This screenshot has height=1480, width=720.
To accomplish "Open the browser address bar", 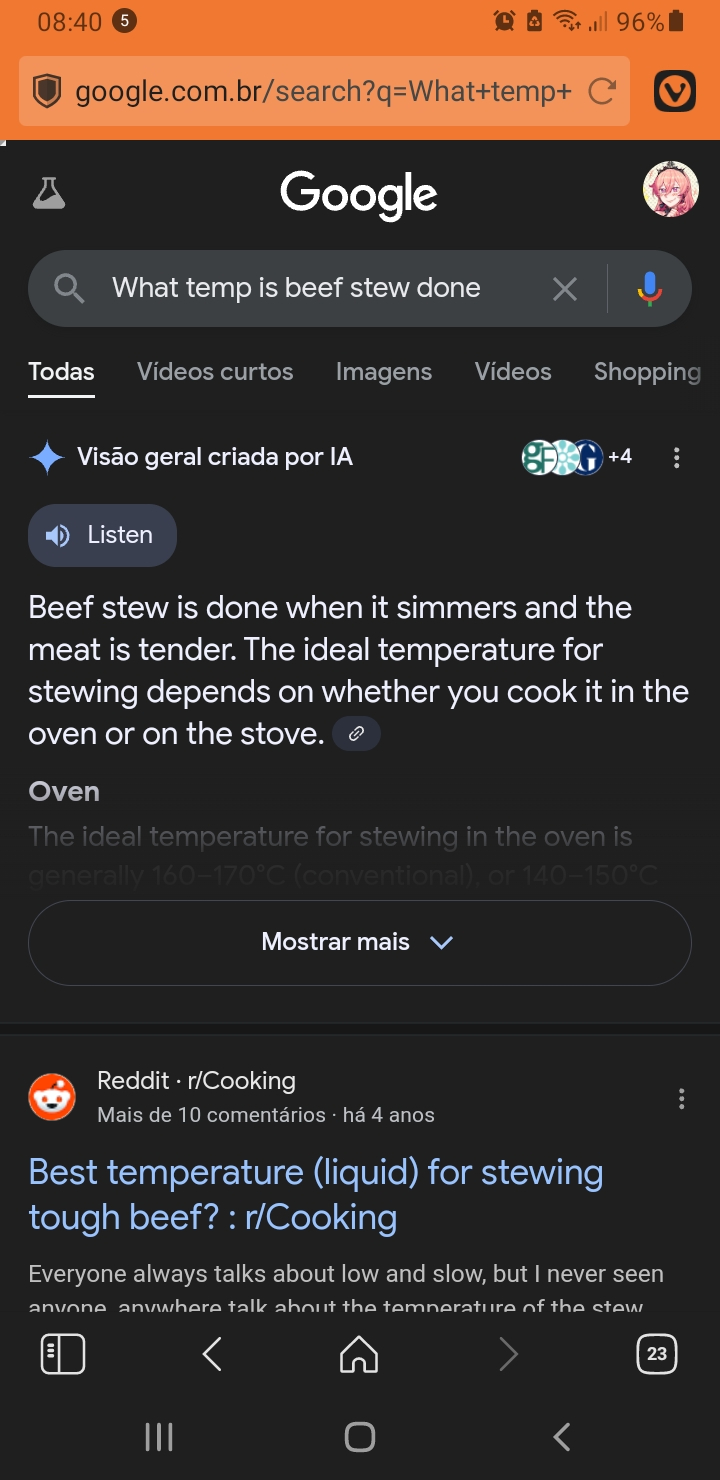I will coord(310,92).
